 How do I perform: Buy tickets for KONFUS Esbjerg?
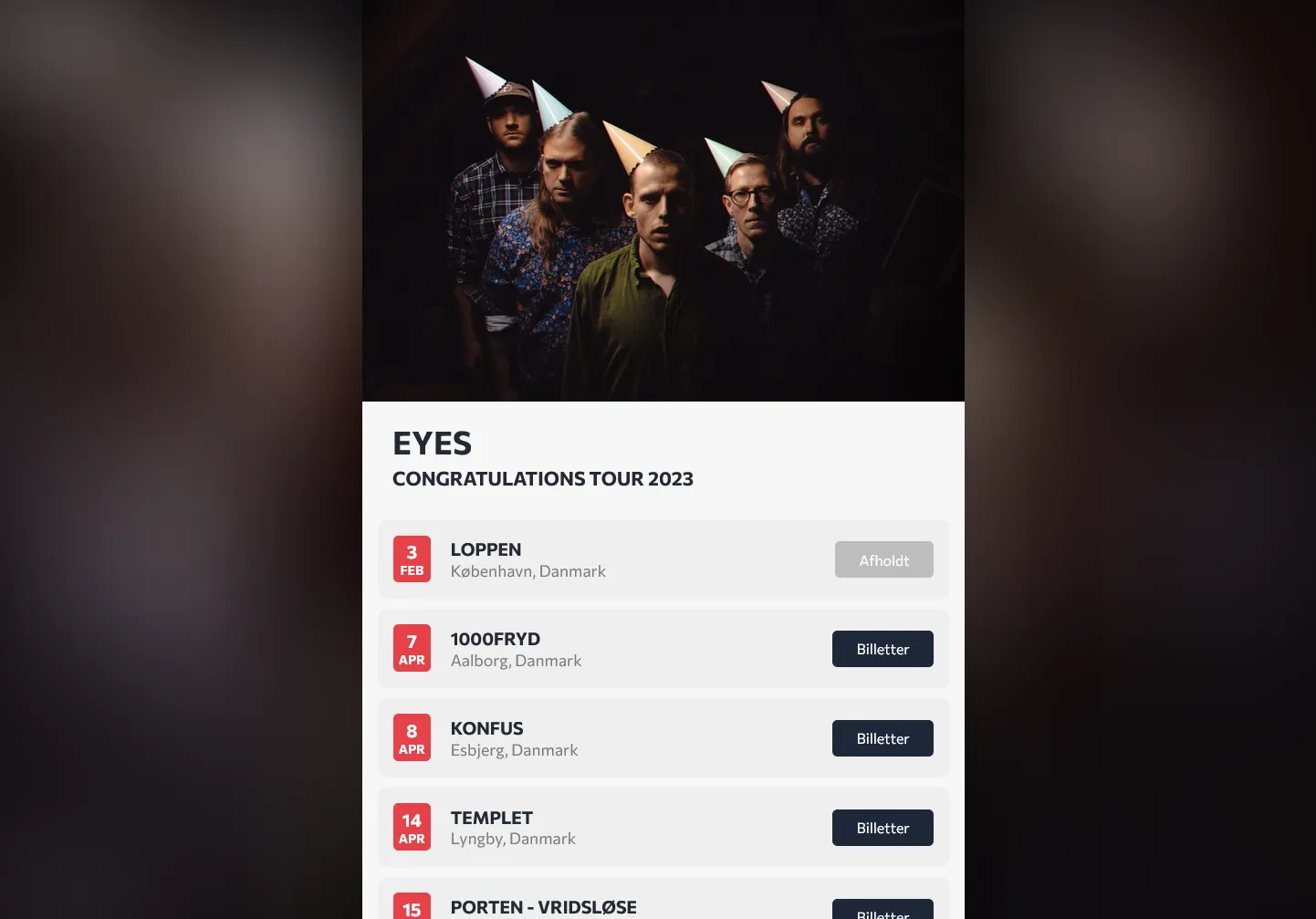(882, 738)
